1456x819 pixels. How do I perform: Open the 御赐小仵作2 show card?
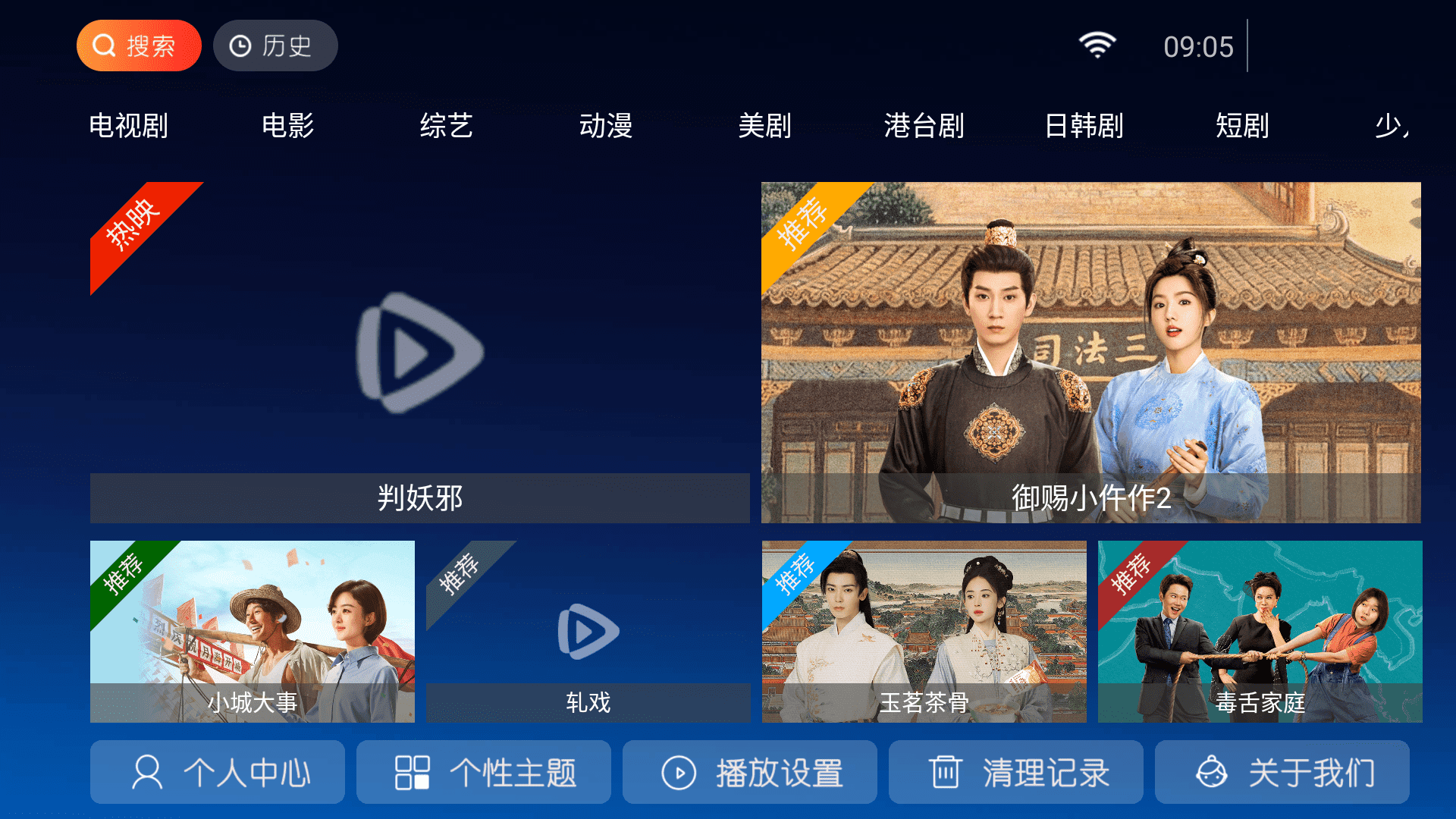[x=1090, y=353]
